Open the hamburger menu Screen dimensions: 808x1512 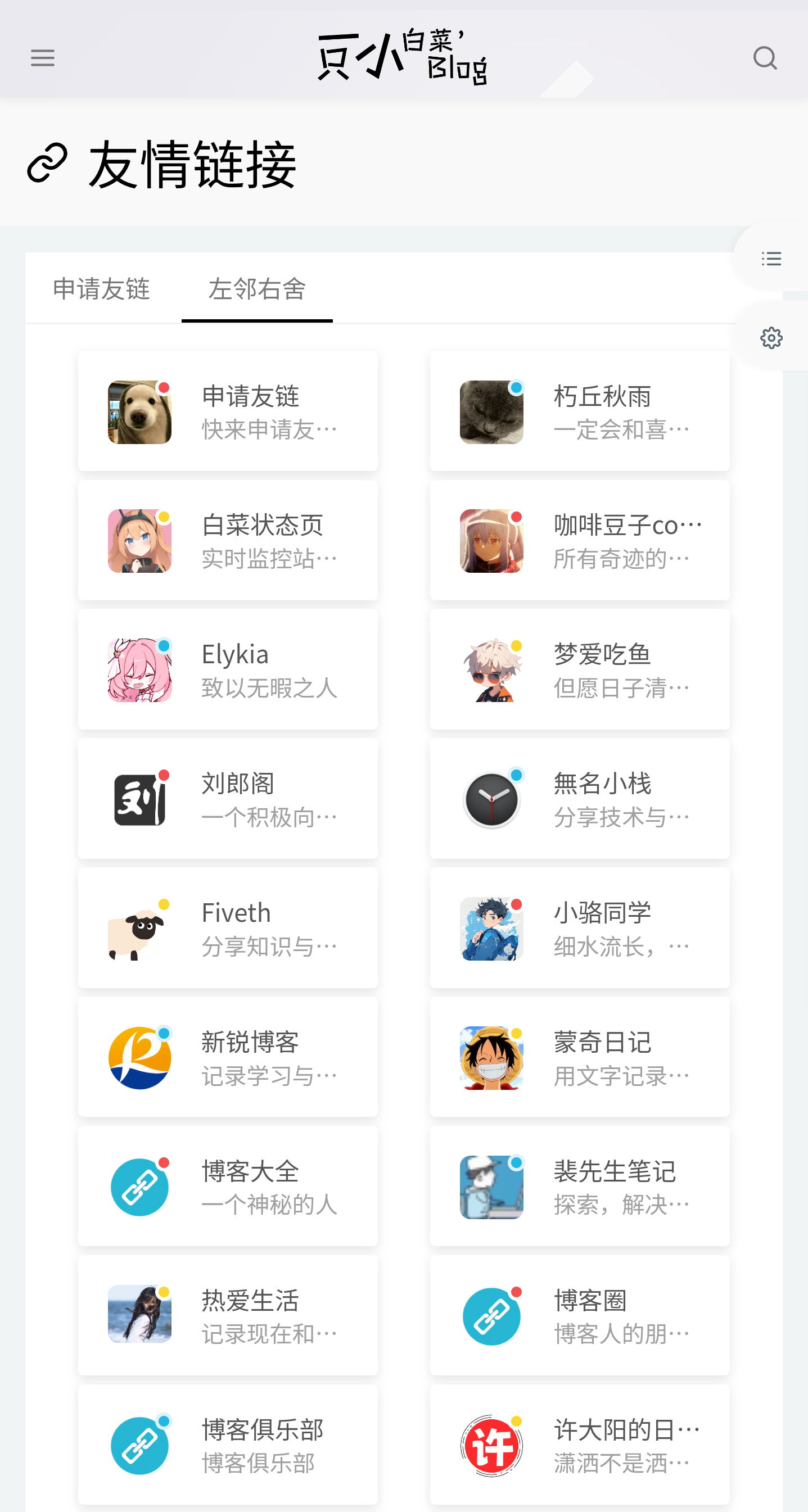click(42, 58)
